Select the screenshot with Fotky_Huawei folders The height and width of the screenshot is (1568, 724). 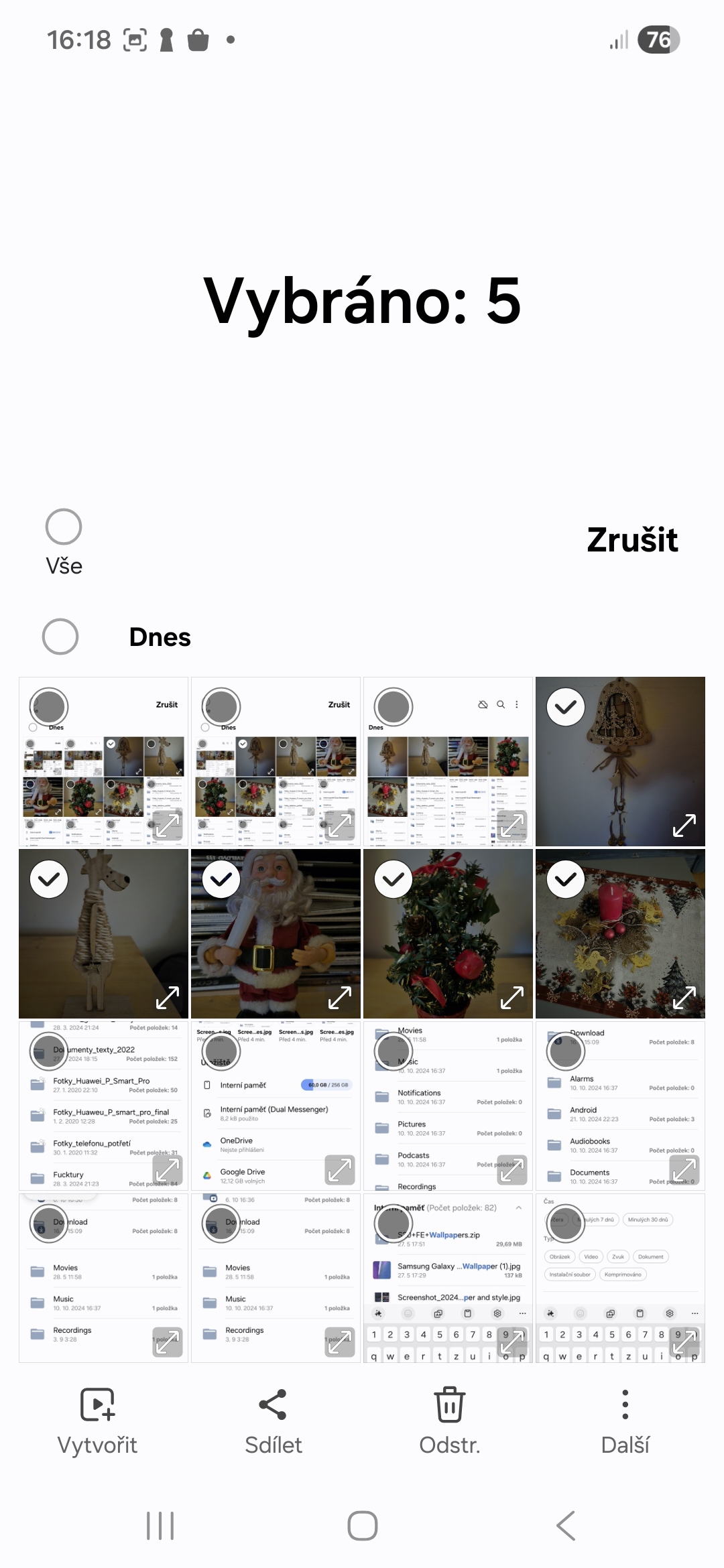pyautogui.click(x=49, y=1051)
